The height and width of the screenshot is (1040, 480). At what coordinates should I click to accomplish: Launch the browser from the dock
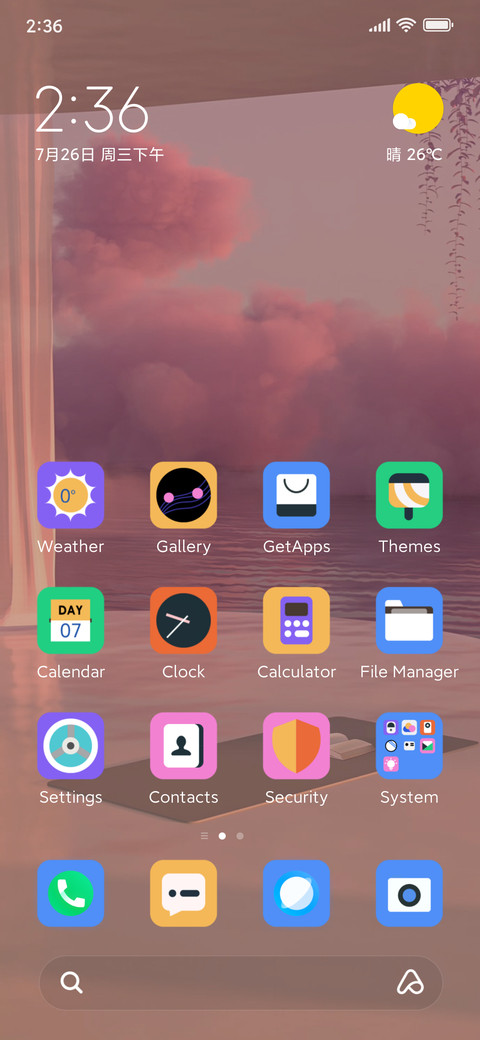click(296, 893)
